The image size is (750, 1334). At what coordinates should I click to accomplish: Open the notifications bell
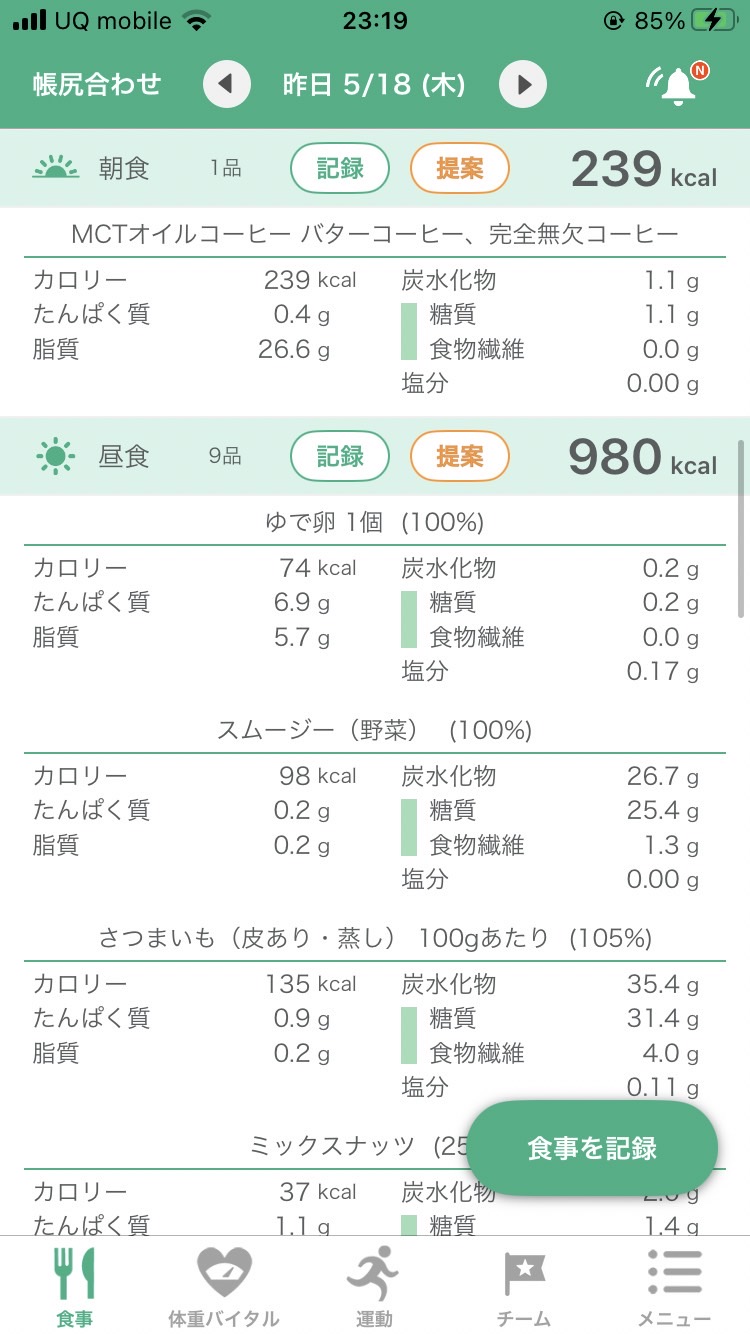(677, 84)
